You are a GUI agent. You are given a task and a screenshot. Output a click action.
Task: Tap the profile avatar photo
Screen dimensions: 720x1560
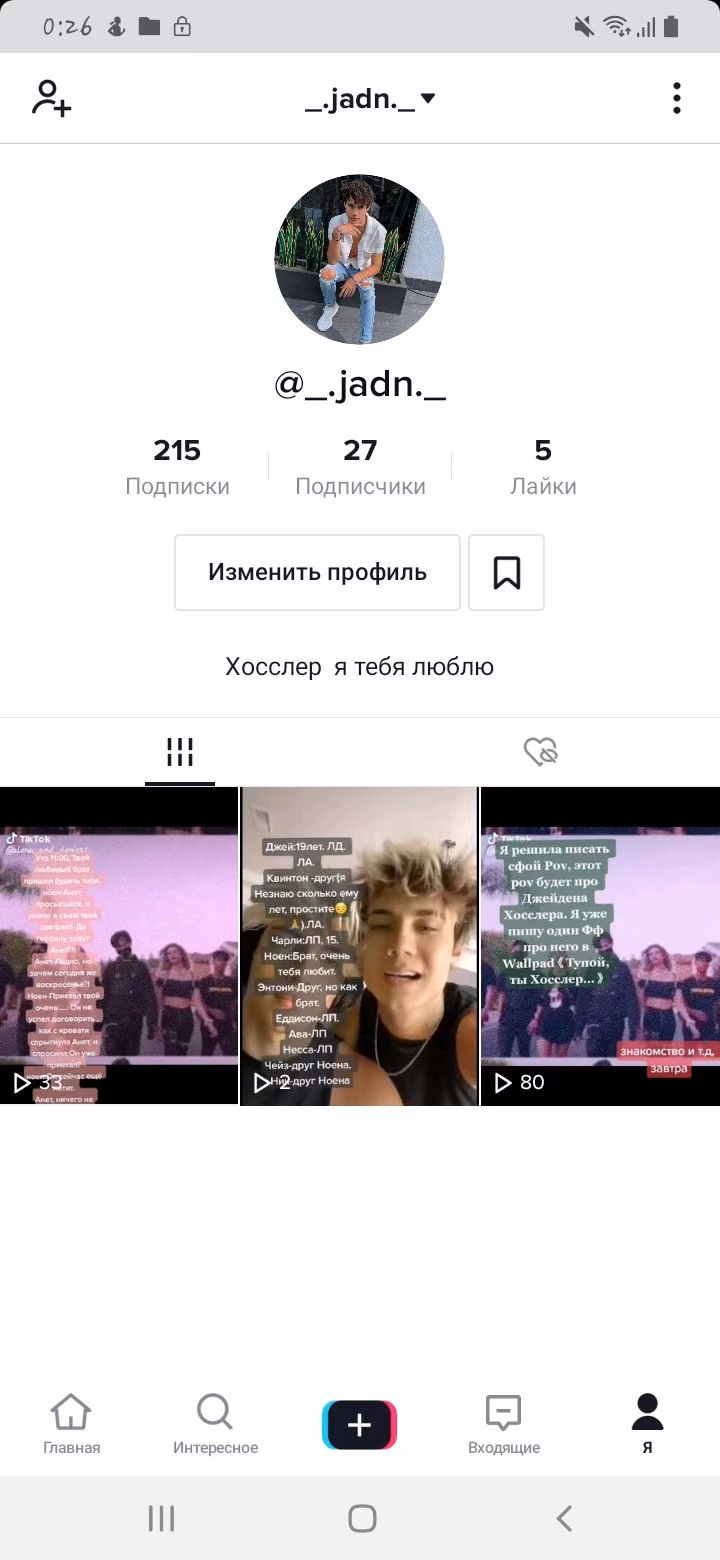[359, 259]
